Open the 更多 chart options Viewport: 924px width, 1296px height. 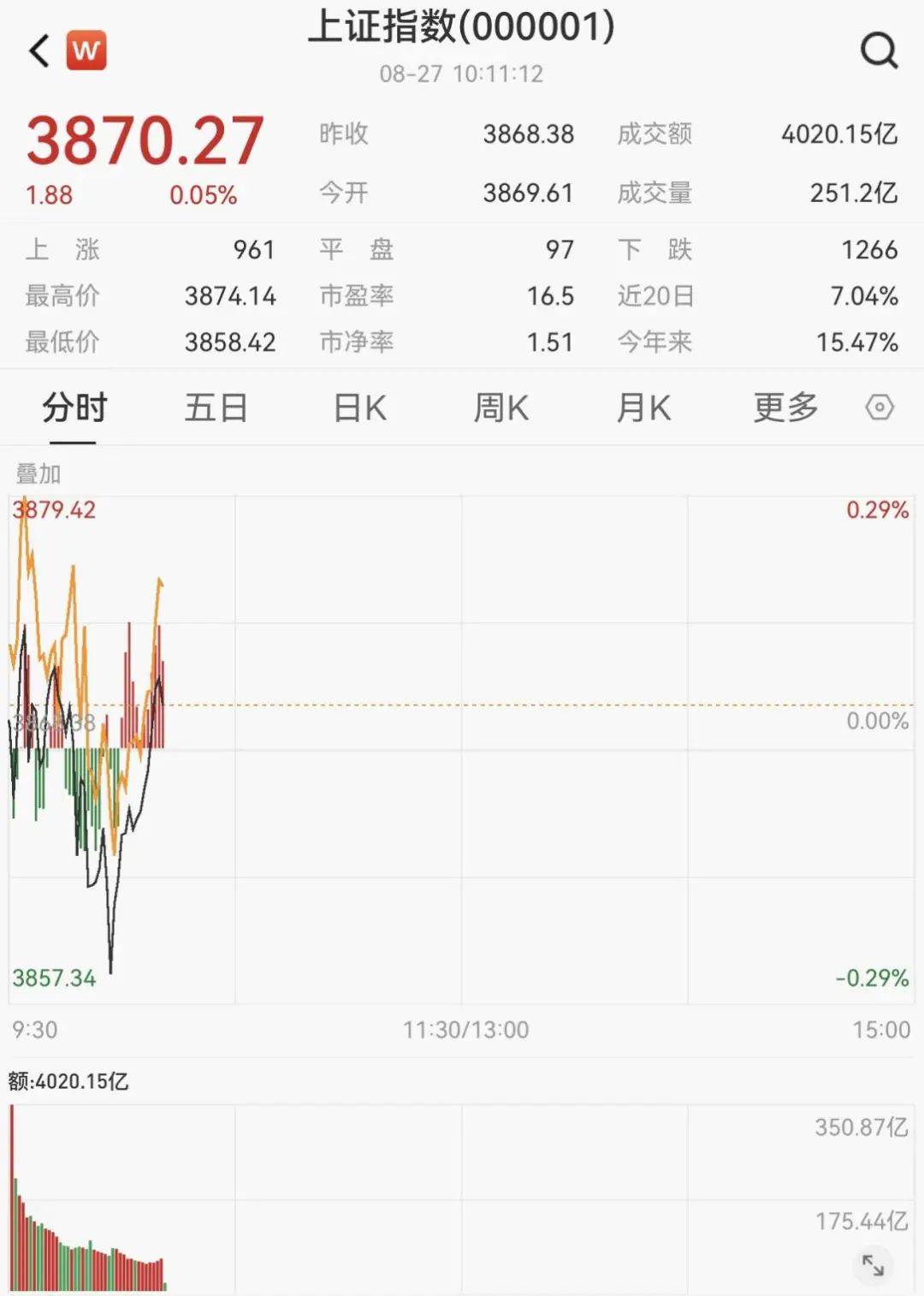[785, 407]
